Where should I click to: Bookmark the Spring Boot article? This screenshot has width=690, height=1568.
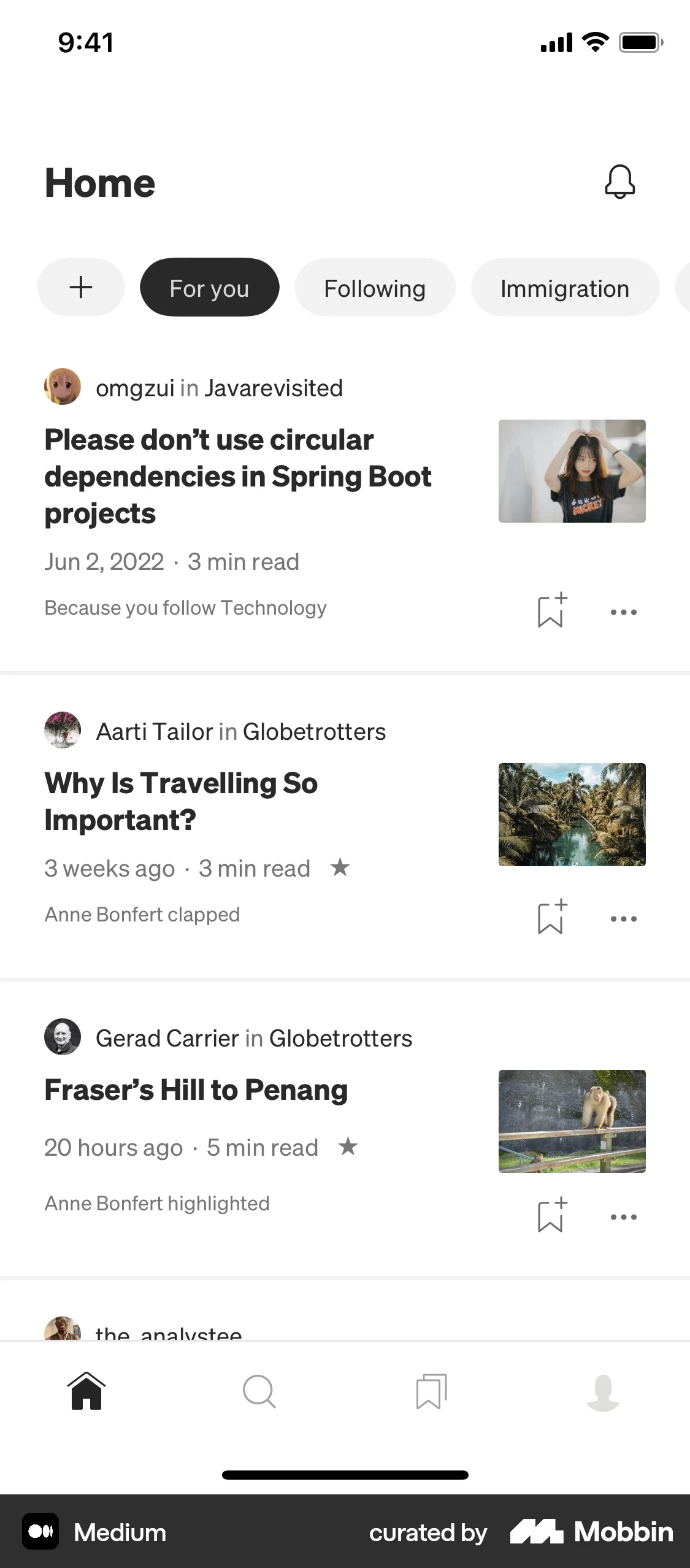[x=550, y=610]
